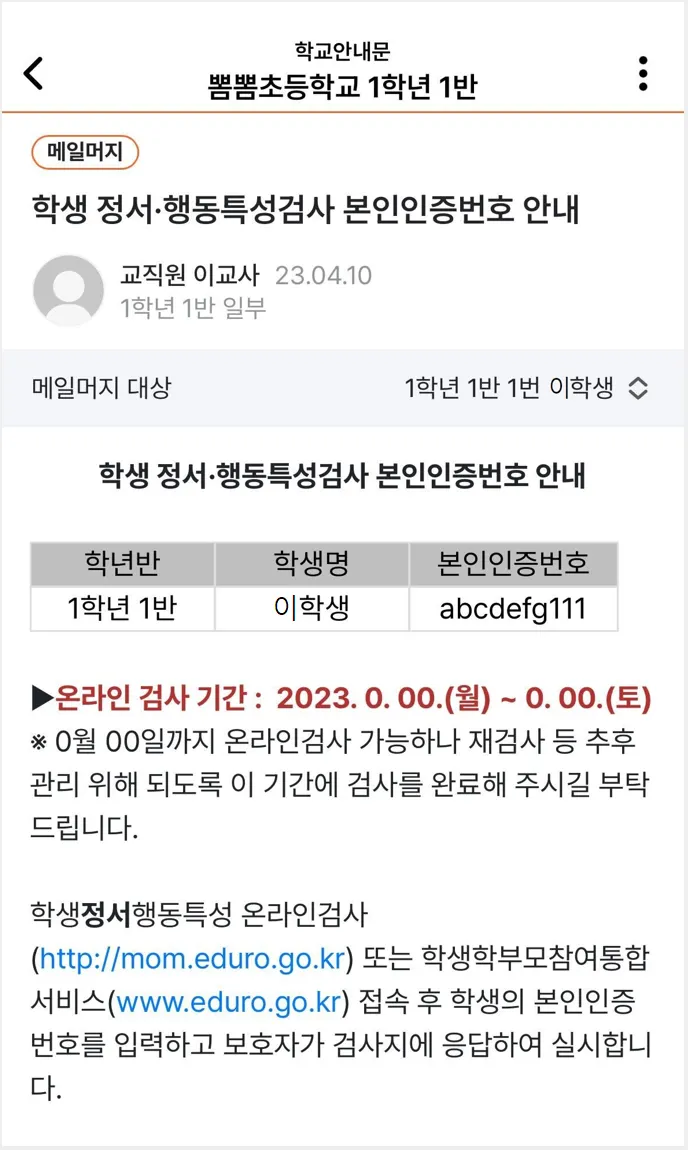The width and height of the screenshot is (688, 1150).
Task: Go back from the school notice
Action: [x=34, y=73]
